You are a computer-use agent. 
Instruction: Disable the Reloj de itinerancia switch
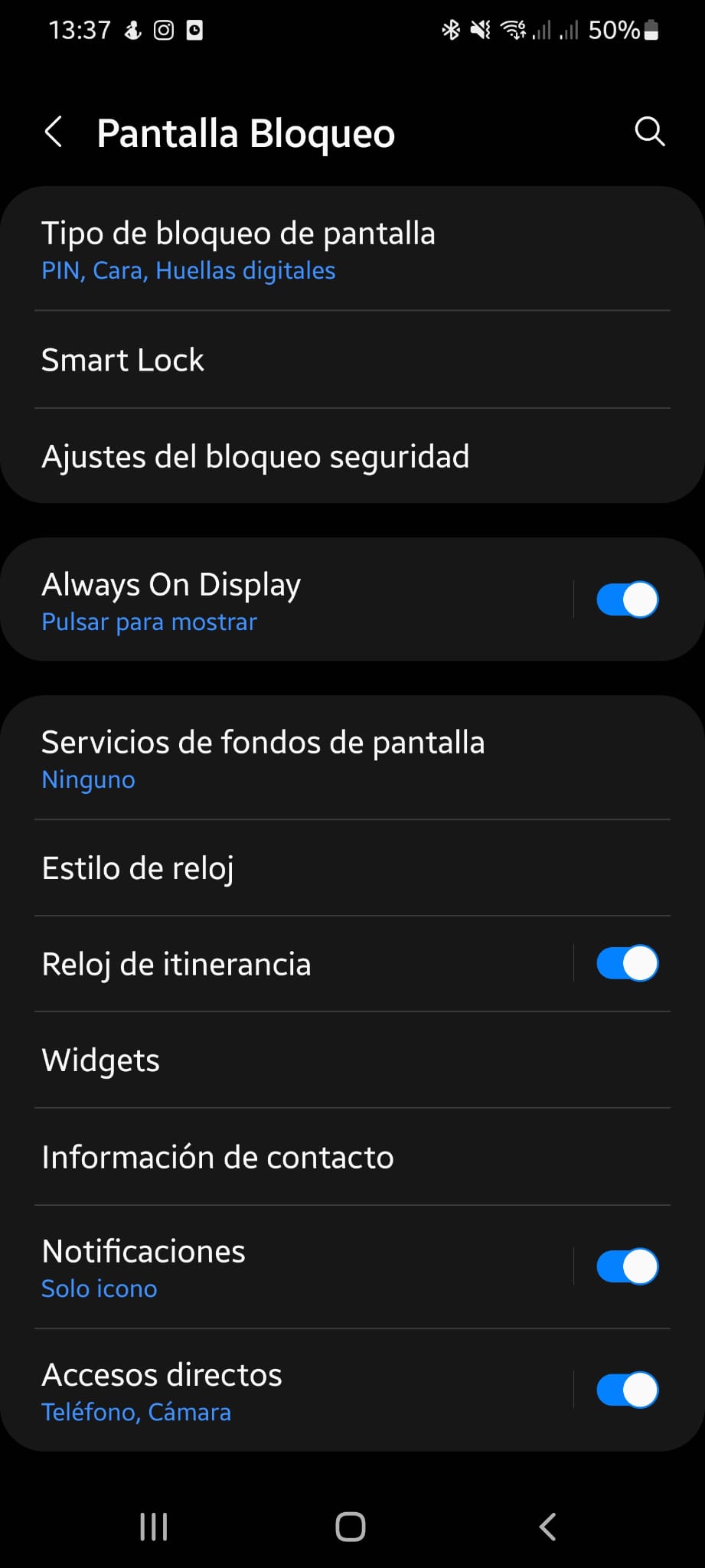pos(627,963)
